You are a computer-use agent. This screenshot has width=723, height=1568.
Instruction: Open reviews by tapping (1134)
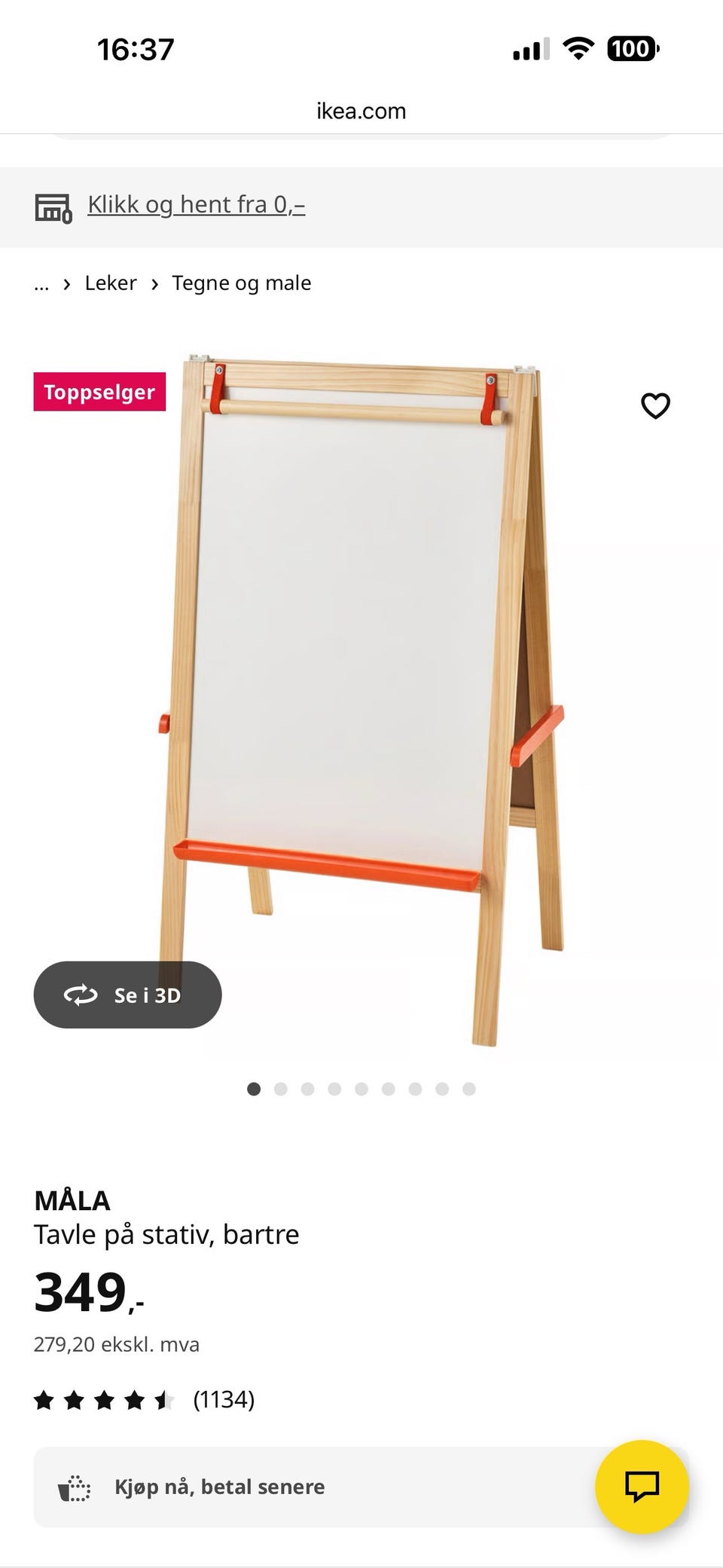pos(224,1400)
